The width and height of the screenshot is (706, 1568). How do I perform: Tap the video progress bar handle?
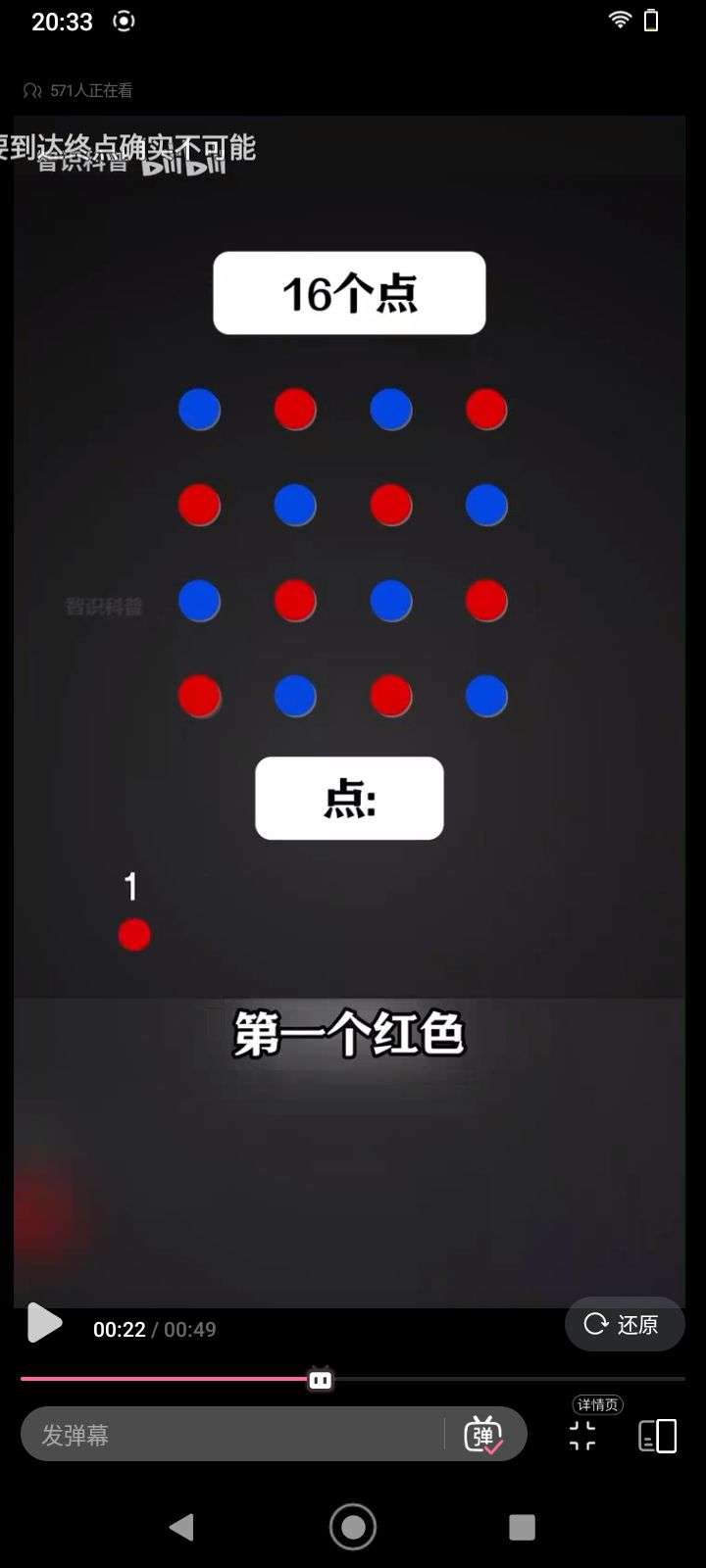(320, 1380)
